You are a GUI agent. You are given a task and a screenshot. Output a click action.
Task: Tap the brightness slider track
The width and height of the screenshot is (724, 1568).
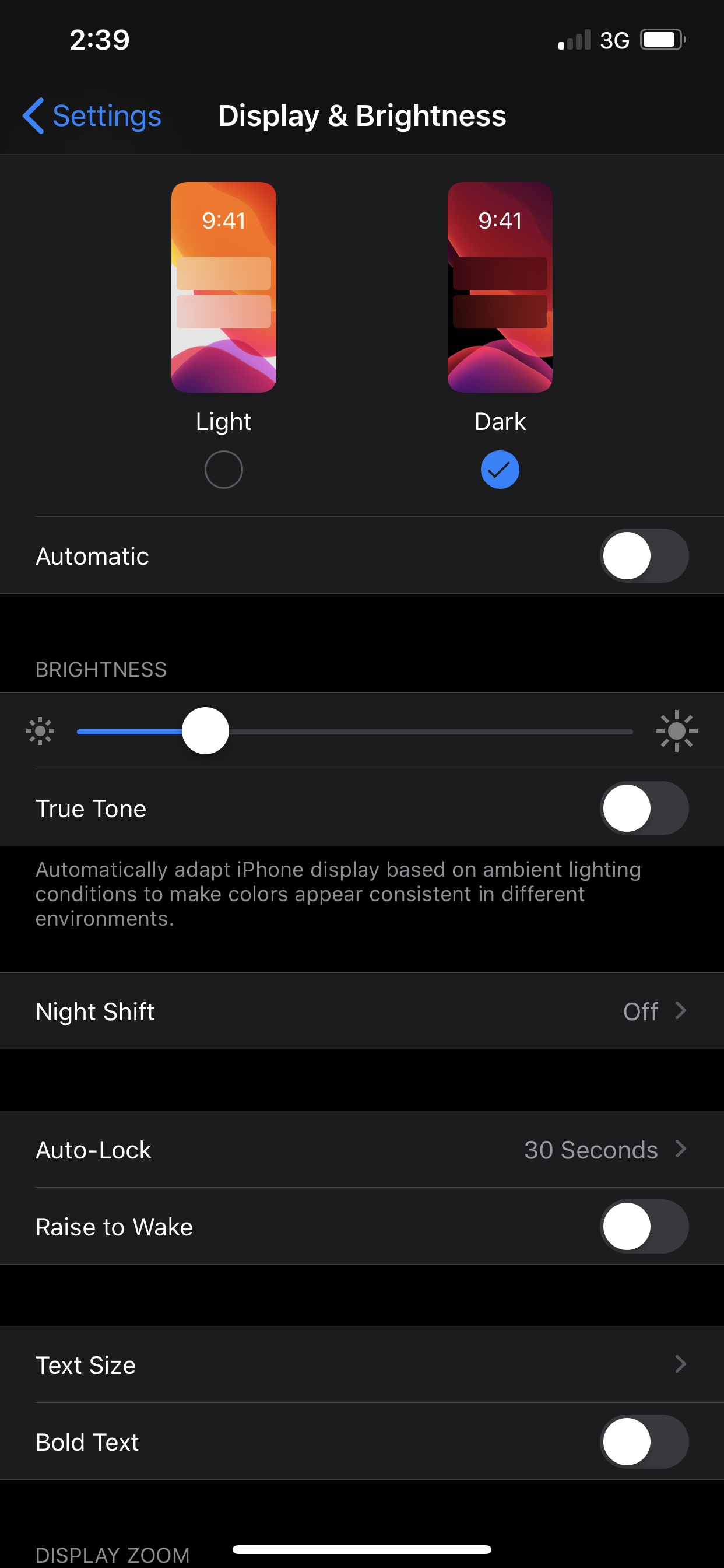pos(426,731)
